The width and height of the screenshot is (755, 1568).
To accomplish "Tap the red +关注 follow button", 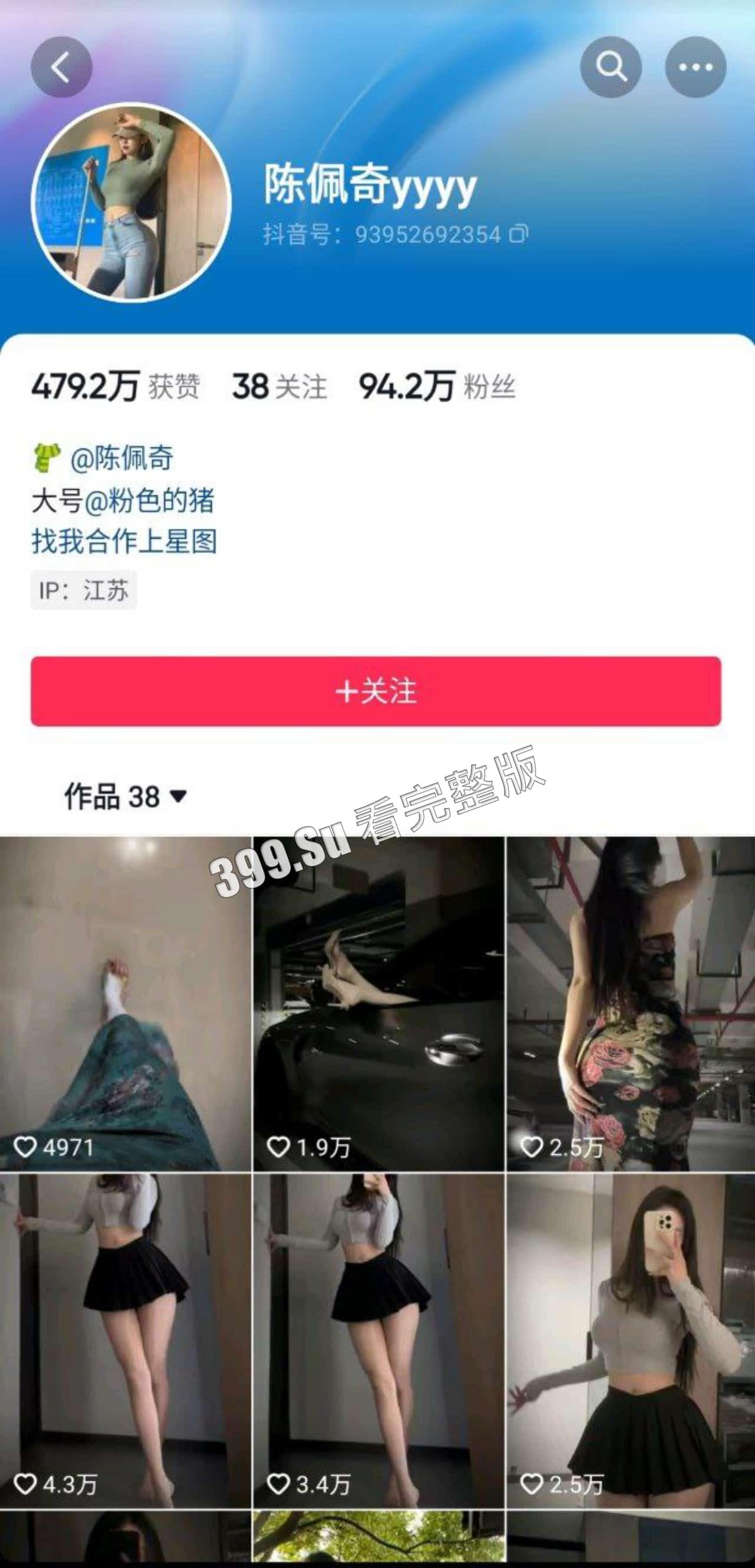I will [x=376, y=691].
